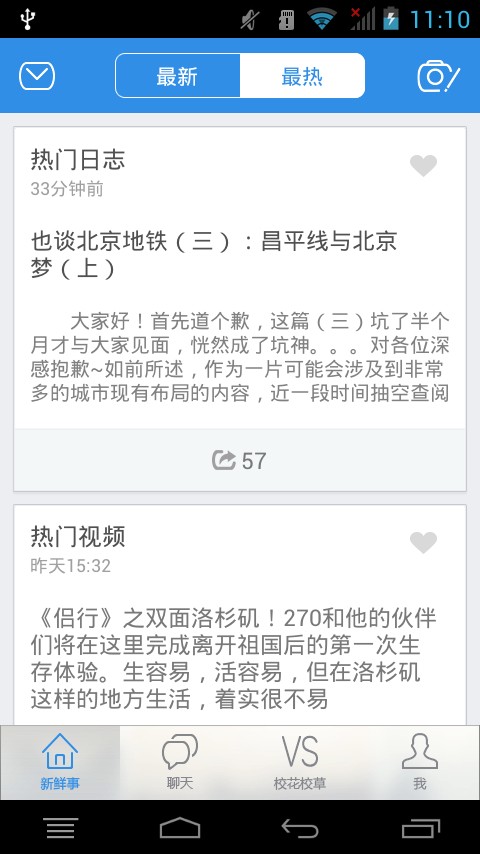Switch to the 聊天 tab
Viewport: 480px width, 854px height.
(x=180, y=762)
